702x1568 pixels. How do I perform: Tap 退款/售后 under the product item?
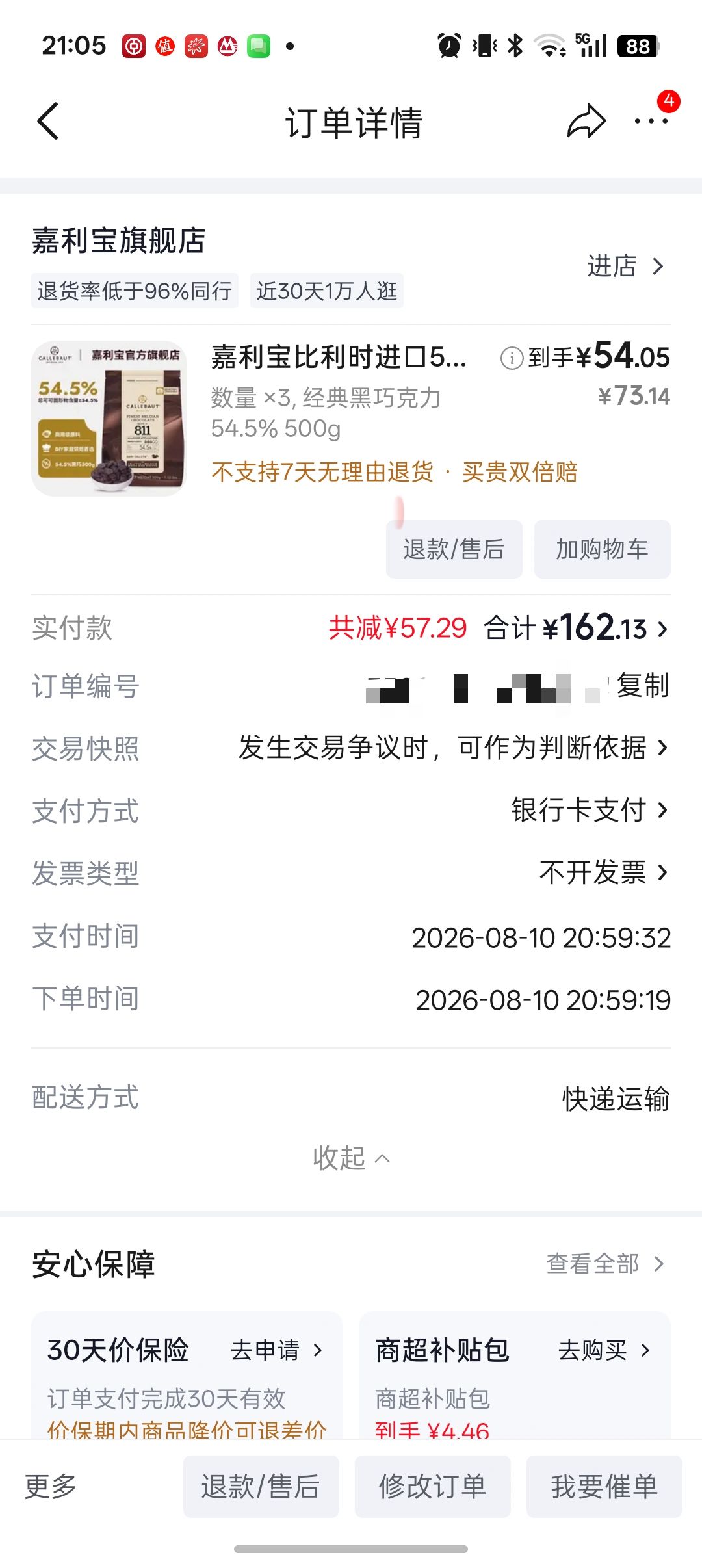(454, 549)
